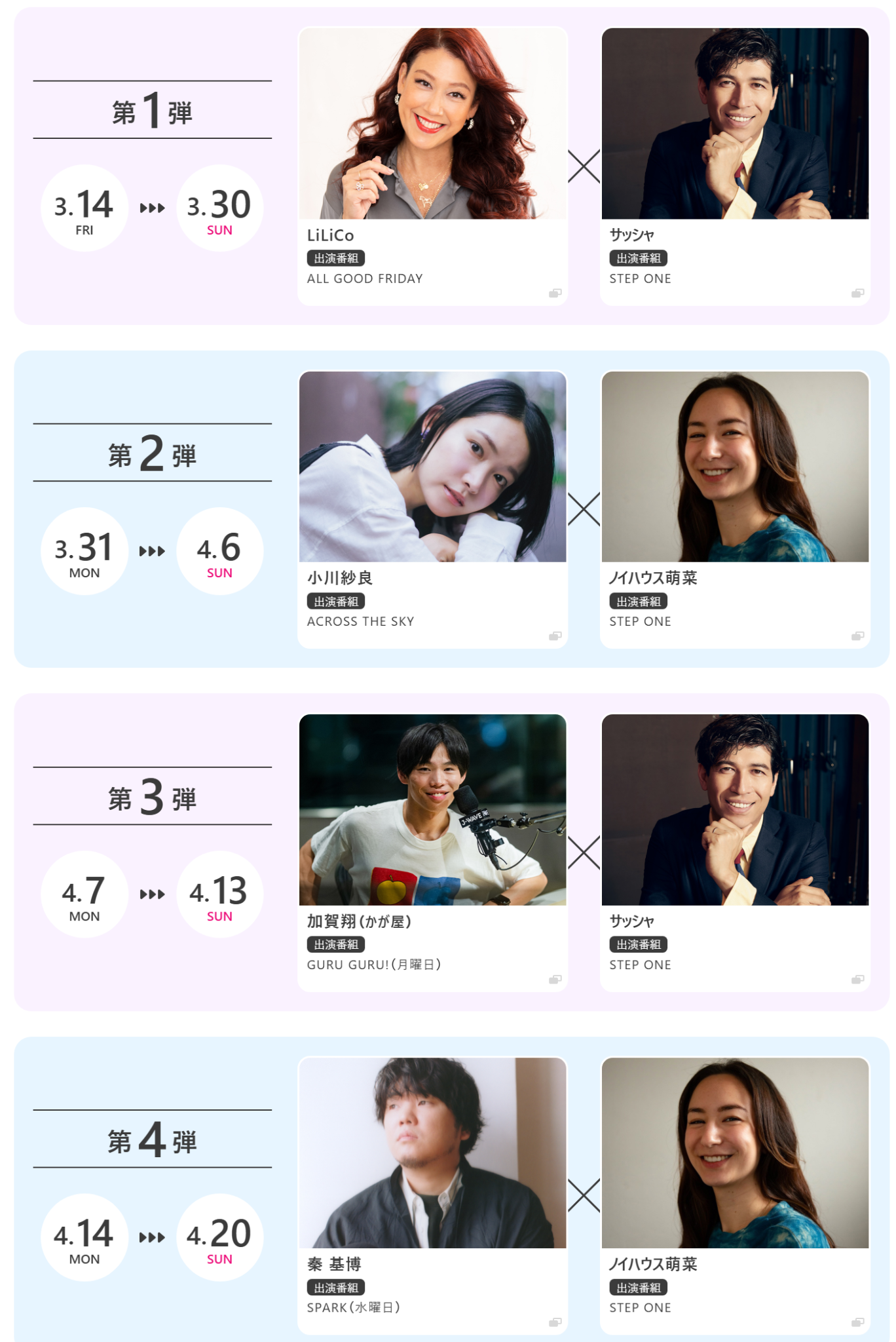896x1342 pixels.
Task: Open 加賀翔's GURU GURU! card
Action: click(x=432, y=852)
